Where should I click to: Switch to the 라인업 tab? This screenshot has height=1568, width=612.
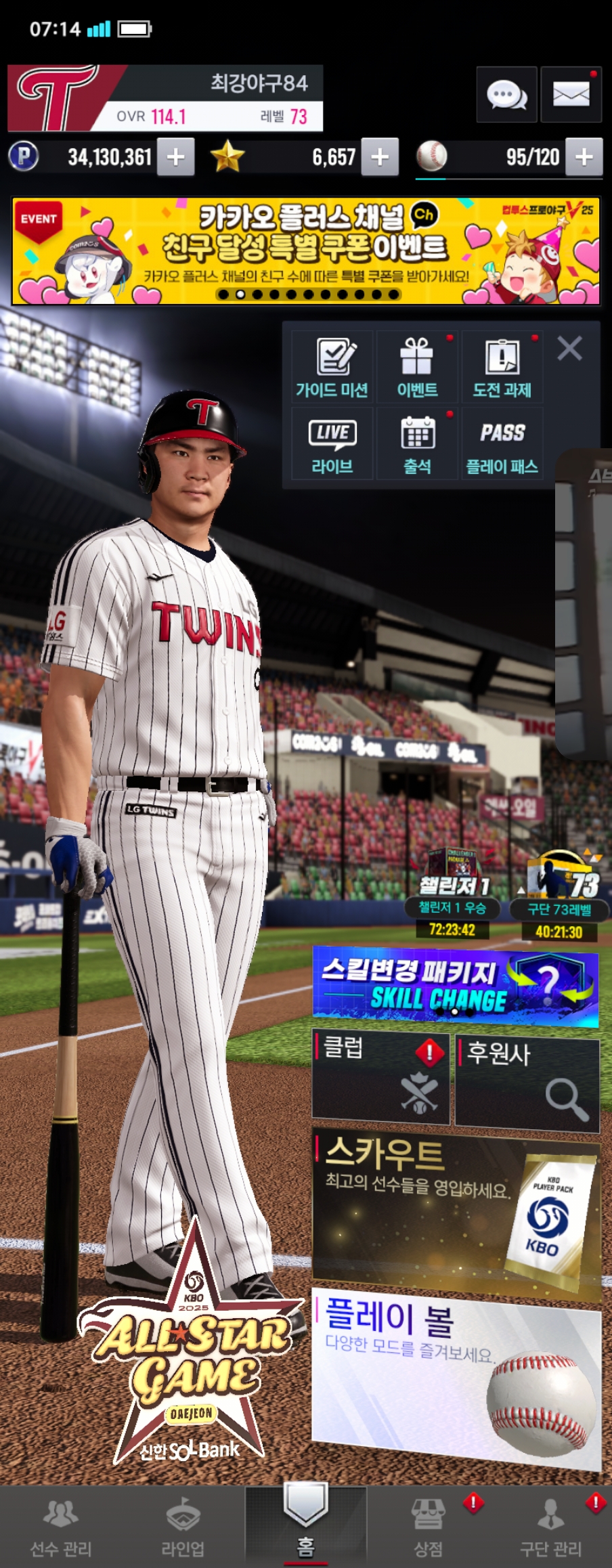click(183, 1527)
